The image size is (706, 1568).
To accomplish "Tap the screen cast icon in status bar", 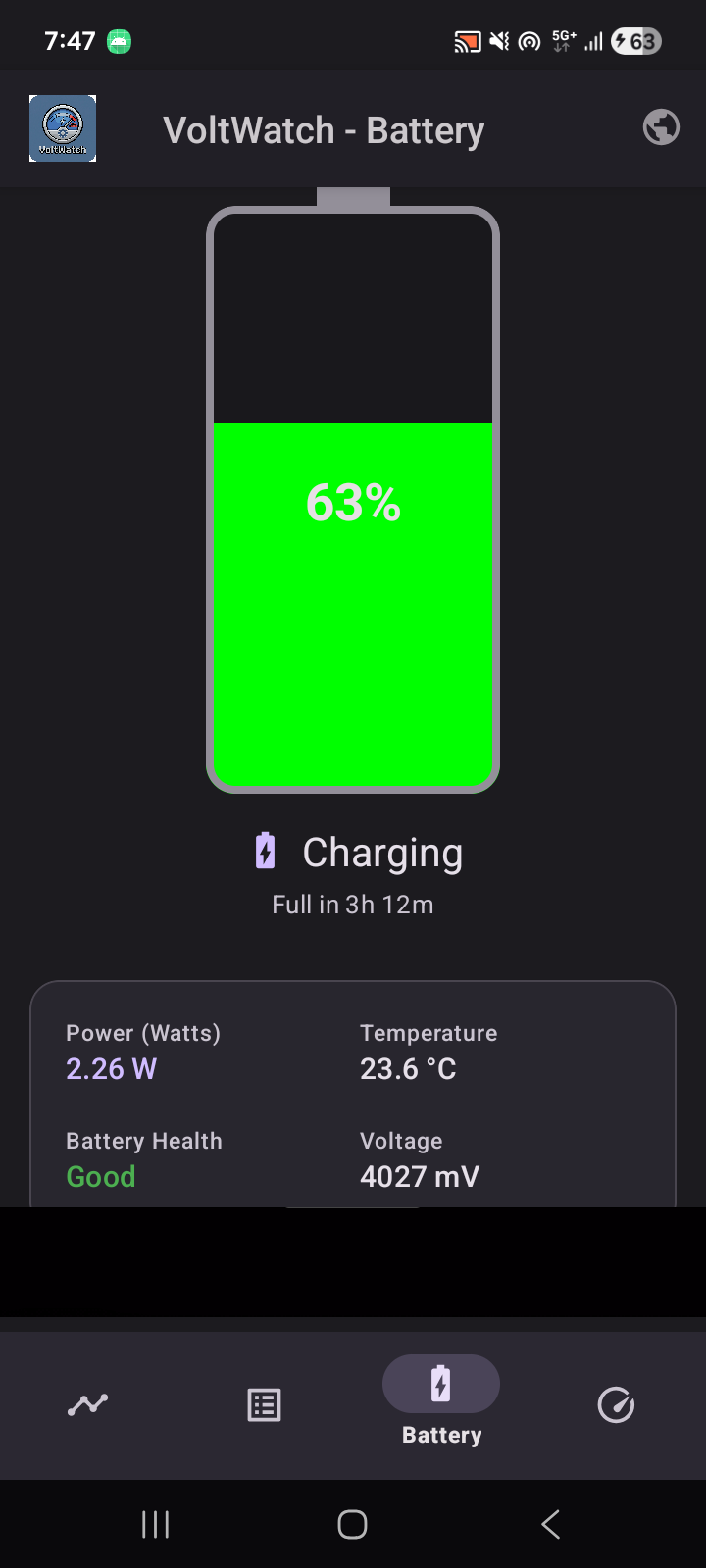I will [x=468, y=41].
